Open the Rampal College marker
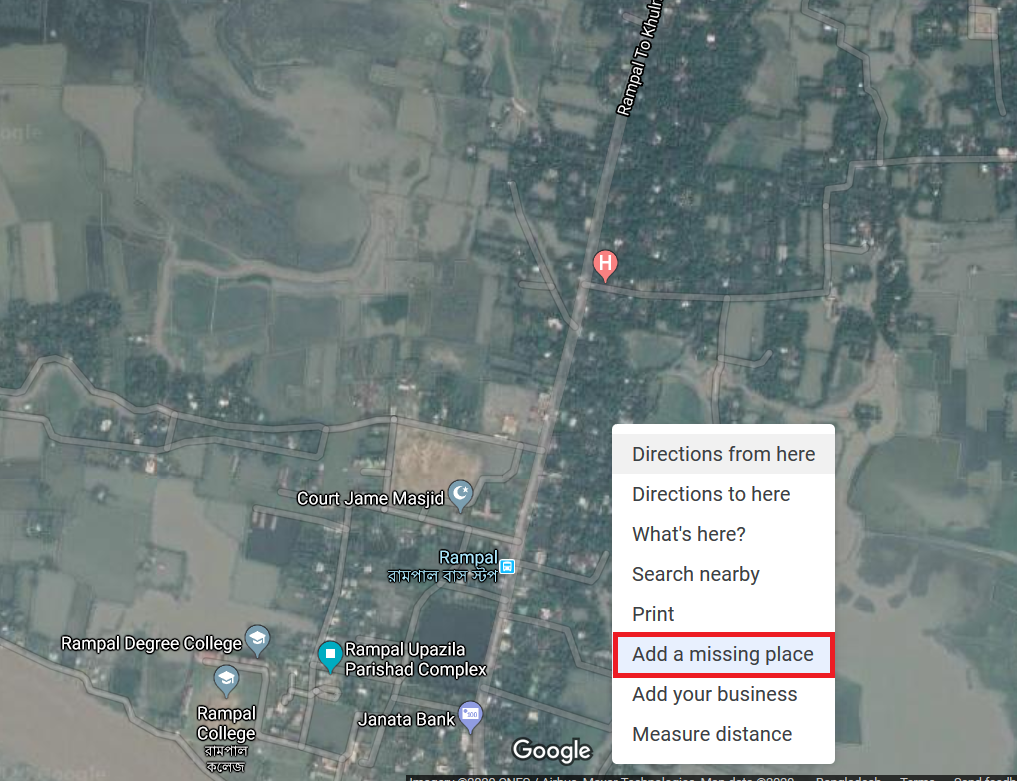 (x=227, y=679)
